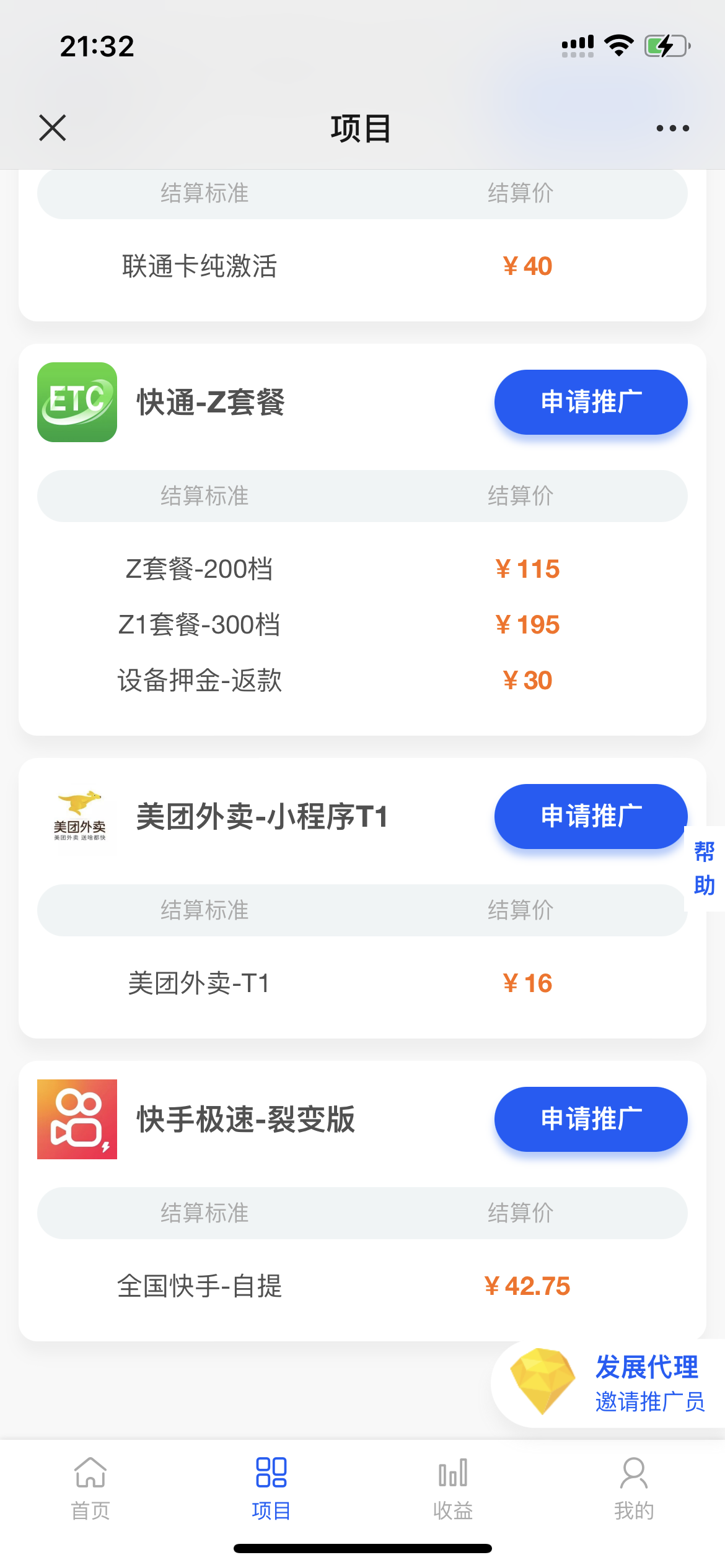Open the 帮助 side tab

[x=705, y=868]
